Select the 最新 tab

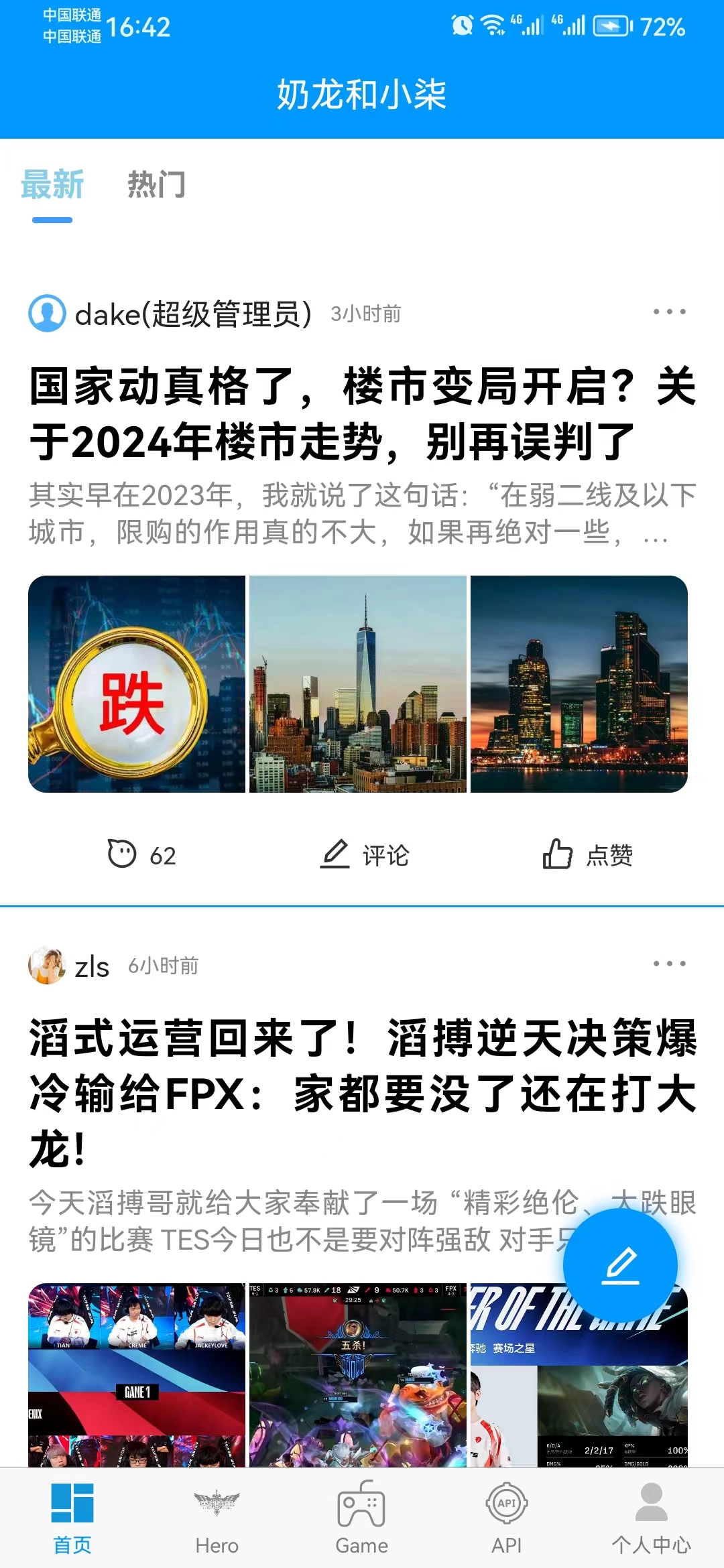click(x=52, y=185)
